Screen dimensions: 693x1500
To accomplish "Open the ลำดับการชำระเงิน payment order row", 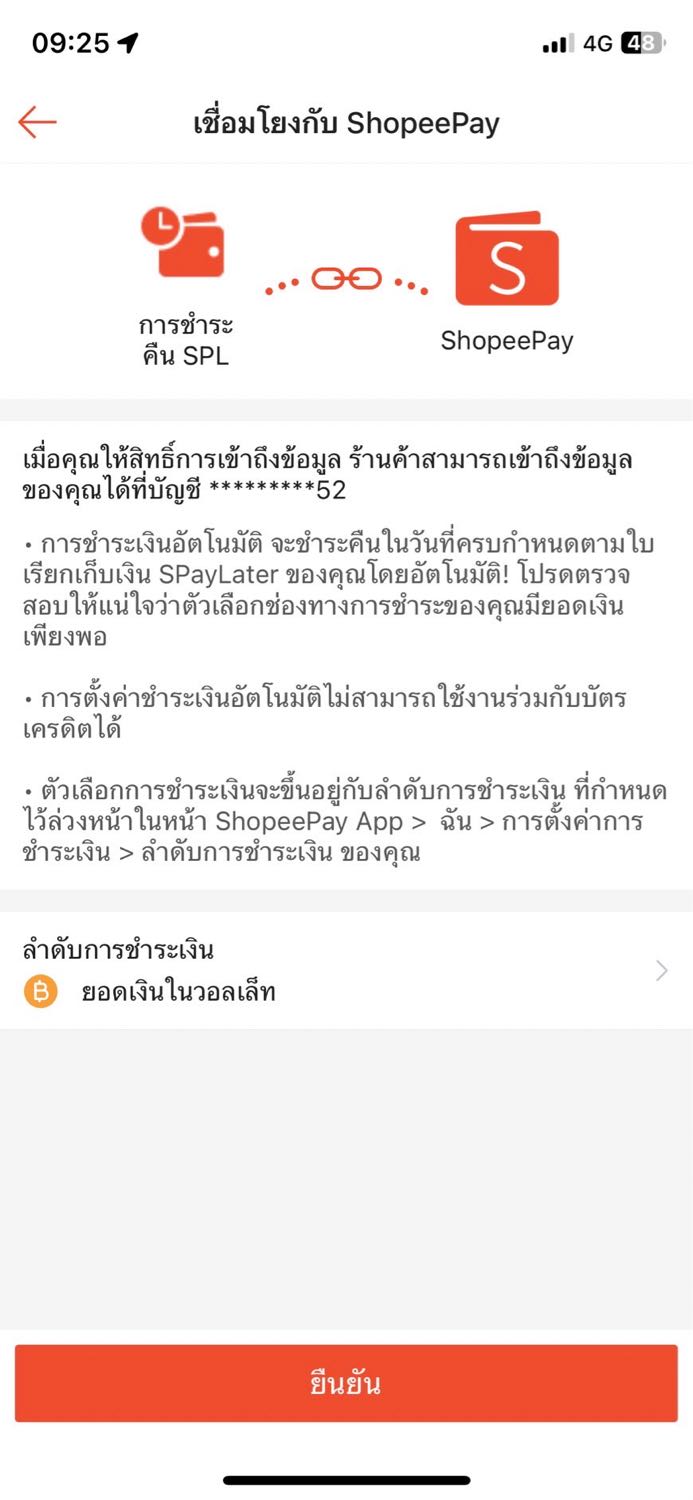I will click(x=346, y=970).
